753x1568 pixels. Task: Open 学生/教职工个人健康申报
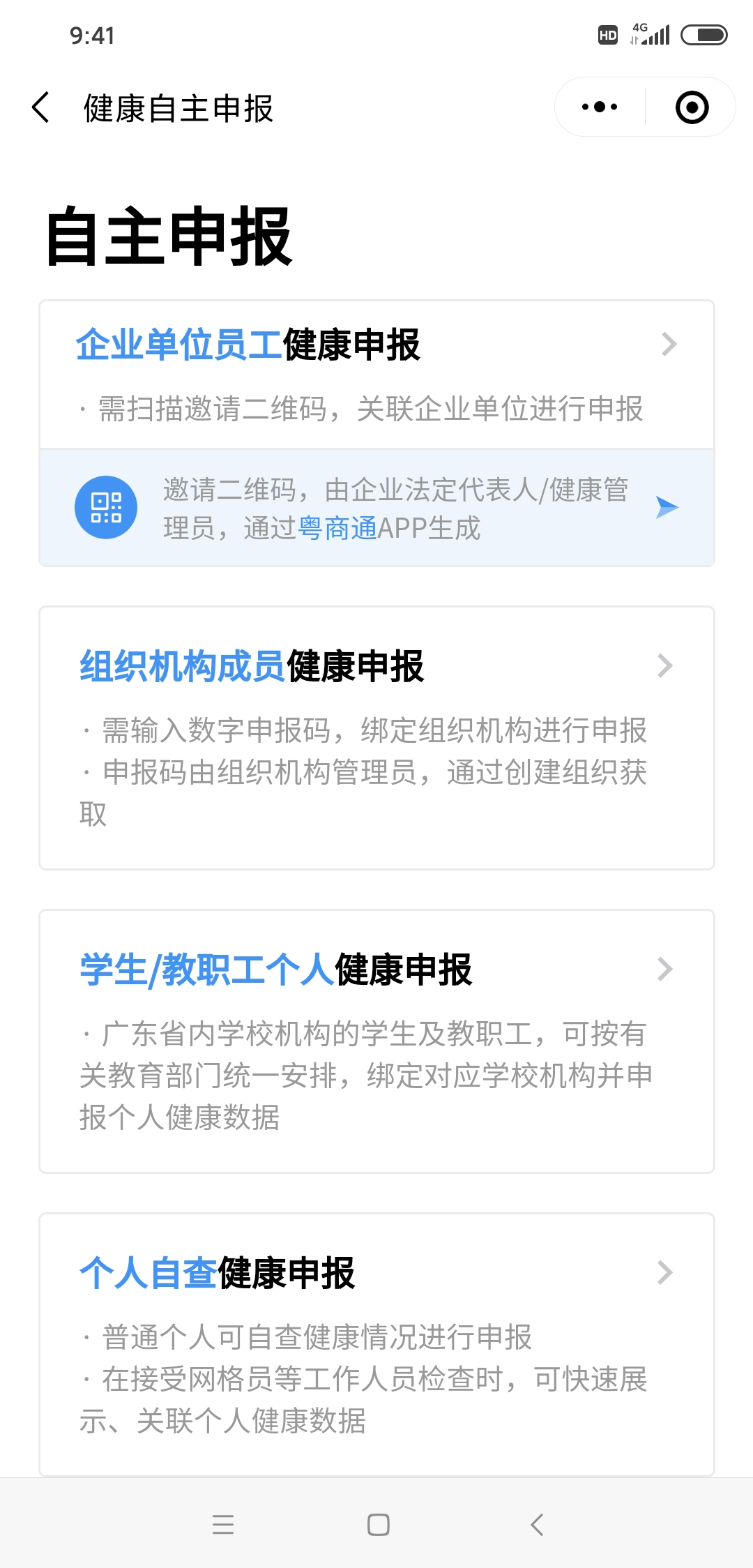tap(376, 1041)
